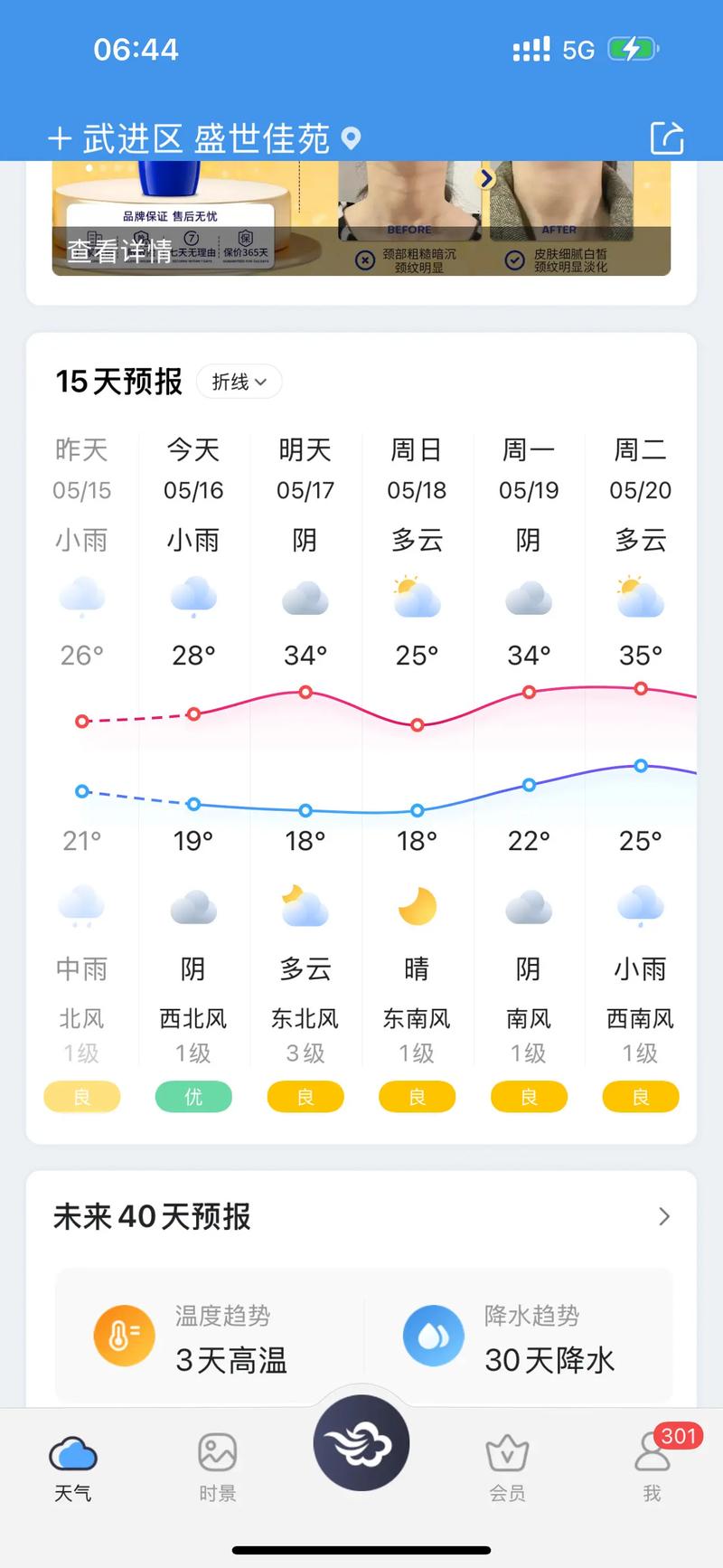723x1568 pixels.
Task: Tap Sunday's 良 air quality badge
Action: (417, 1096)
